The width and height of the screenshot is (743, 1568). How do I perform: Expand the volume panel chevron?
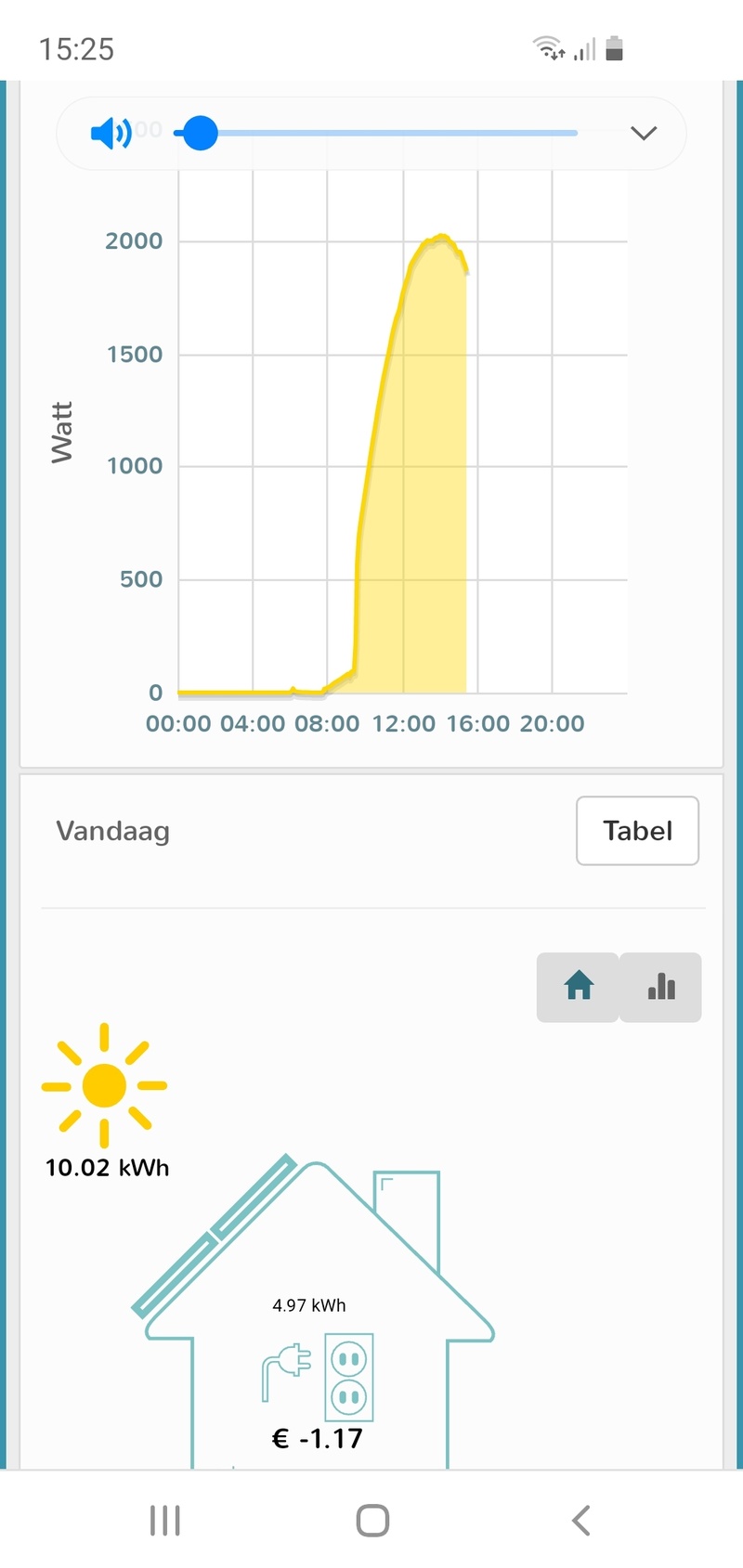[x=644, y=133]
